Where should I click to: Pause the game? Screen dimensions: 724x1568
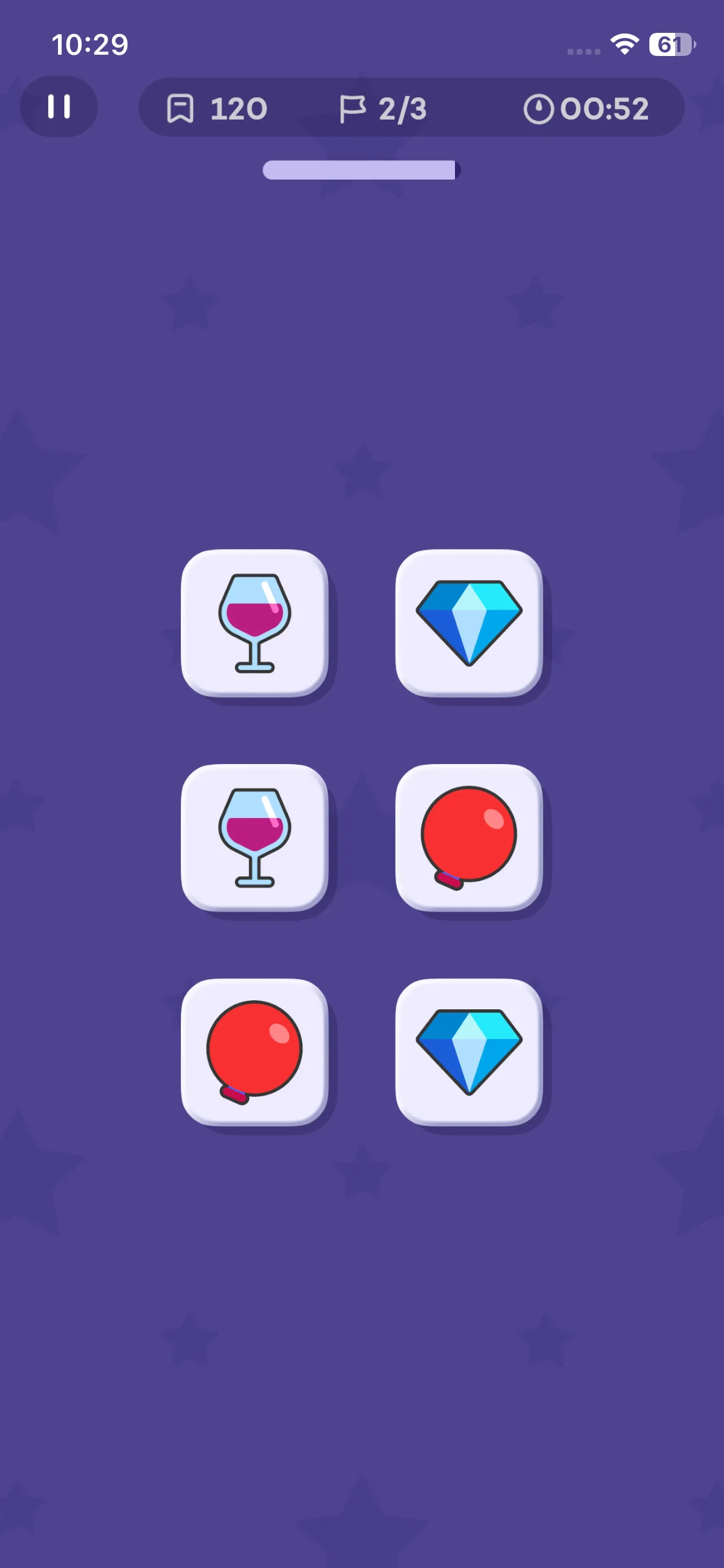coord(59,107)
